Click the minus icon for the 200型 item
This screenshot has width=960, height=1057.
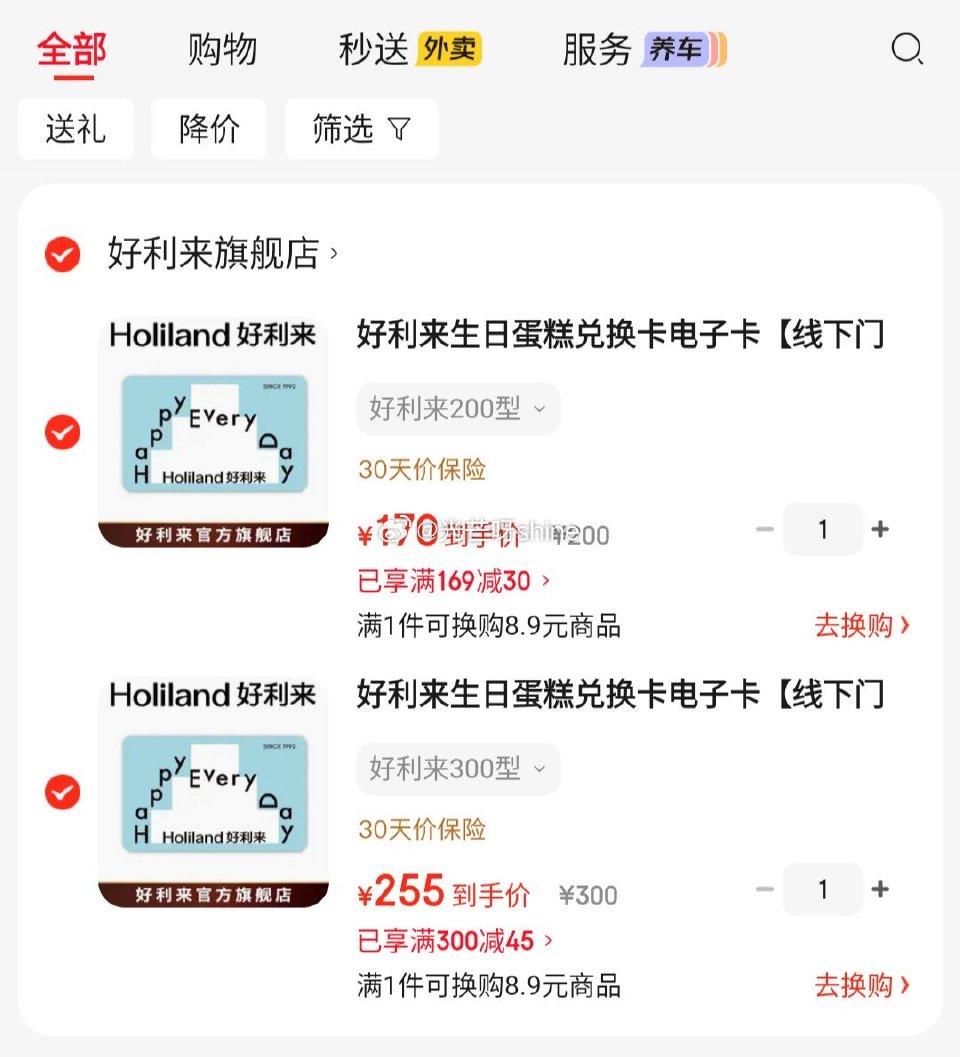click(764, 529)
